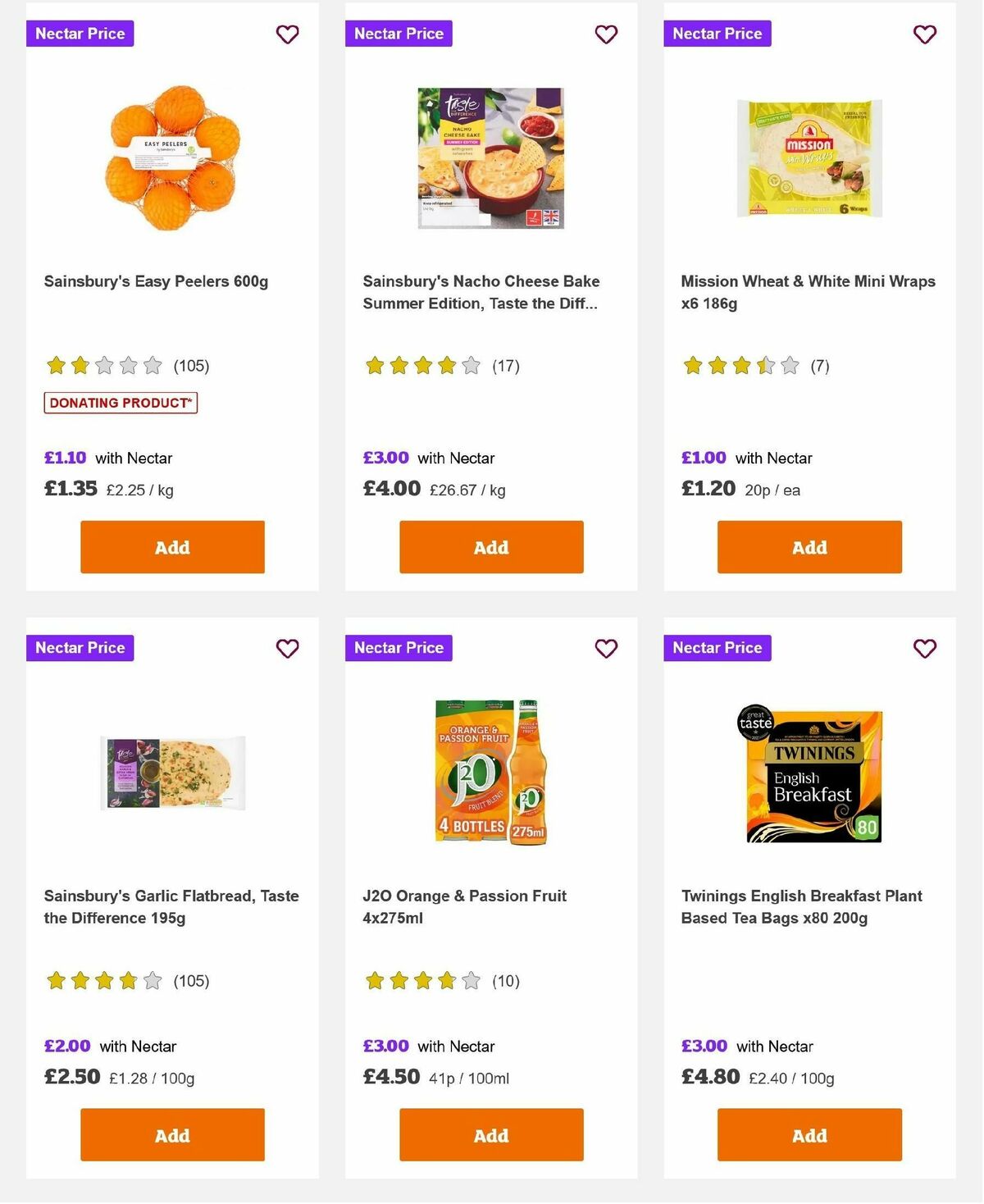Click the Nectar Price badge on Easy Peelers
Viewport: 984px width, 1204px height.
pos(80,34)
